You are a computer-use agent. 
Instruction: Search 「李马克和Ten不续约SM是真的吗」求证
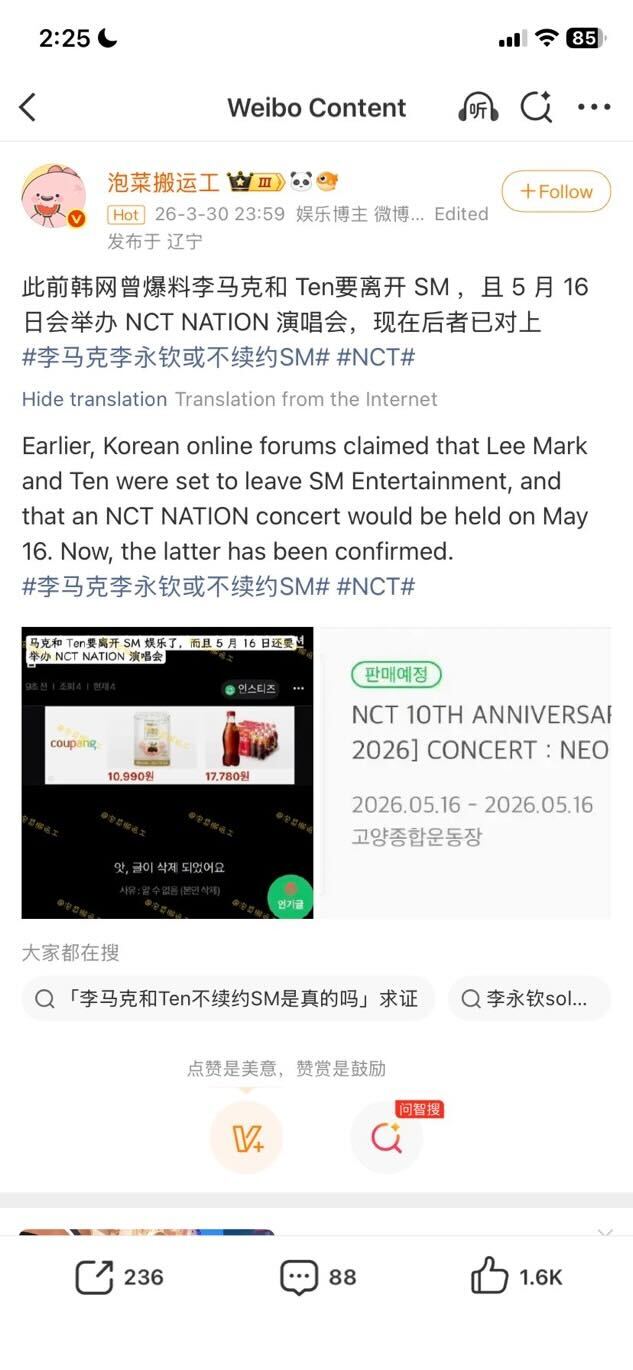[228, 998]
